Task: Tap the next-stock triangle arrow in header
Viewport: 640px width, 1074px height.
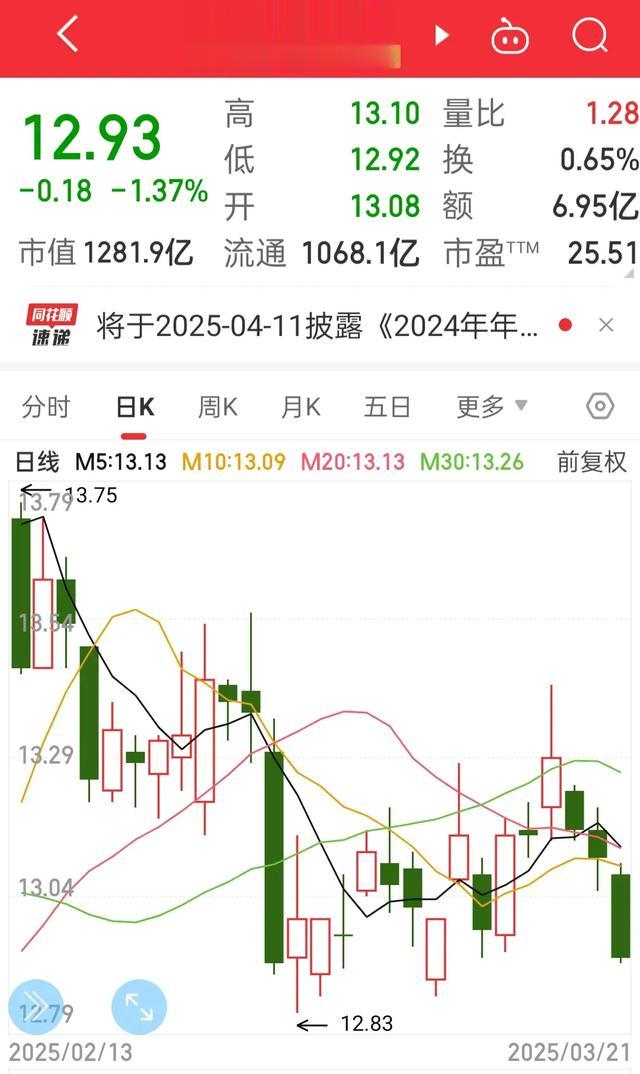Action: 442,35
